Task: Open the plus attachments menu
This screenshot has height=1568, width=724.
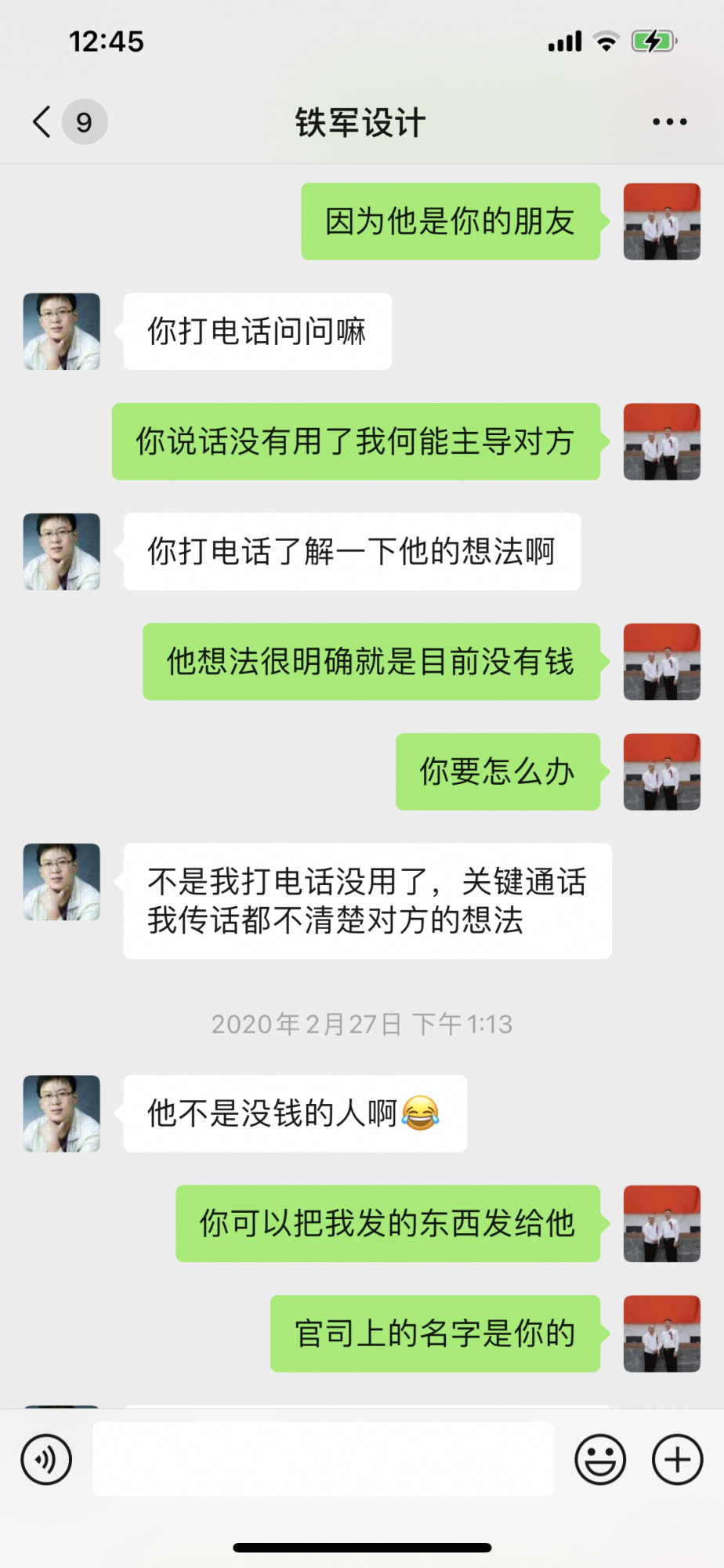Action: pos(677,1460)
